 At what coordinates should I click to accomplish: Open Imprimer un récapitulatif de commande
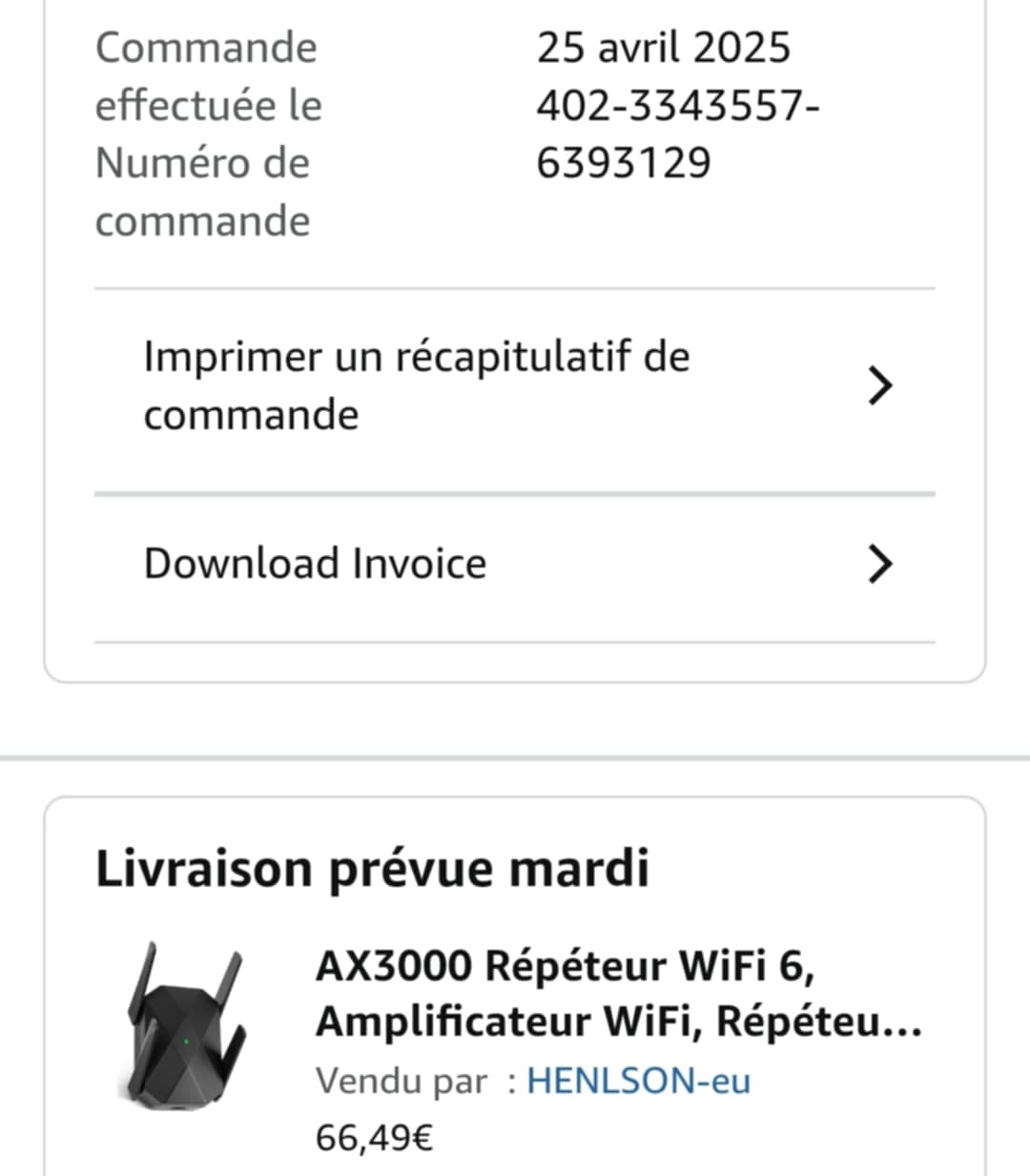(515, 386)
